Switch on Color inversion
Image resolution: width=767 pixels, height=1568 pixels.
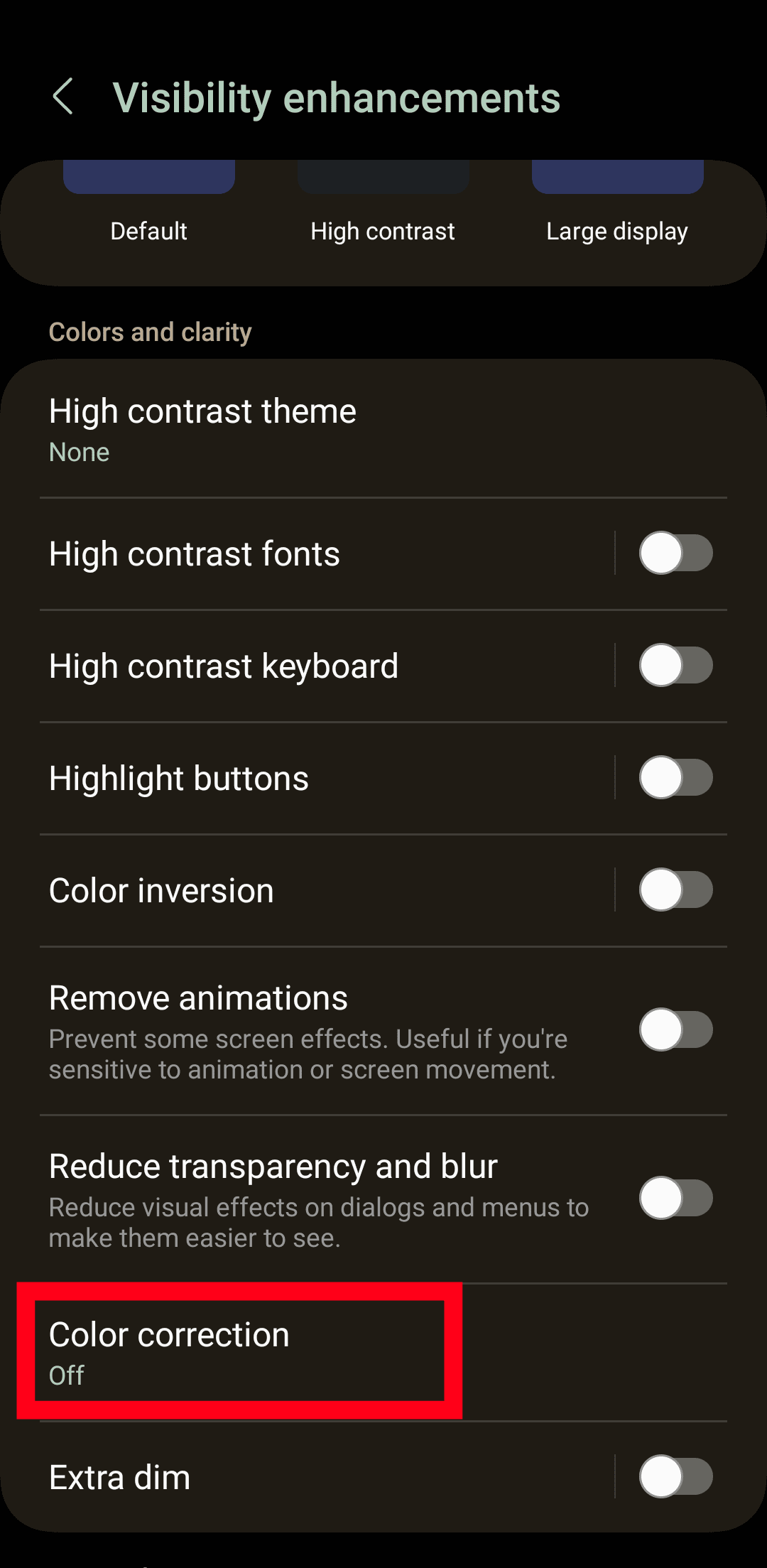675,890
